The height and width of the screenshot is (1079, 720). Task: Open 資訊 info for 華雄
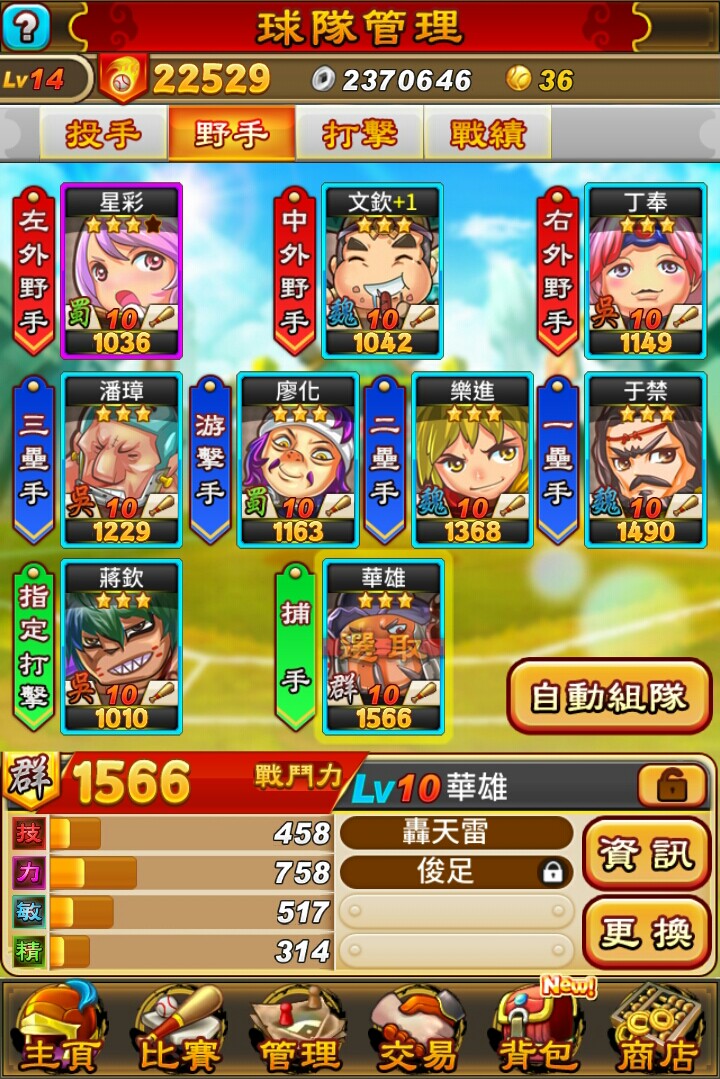coord(646,853)
